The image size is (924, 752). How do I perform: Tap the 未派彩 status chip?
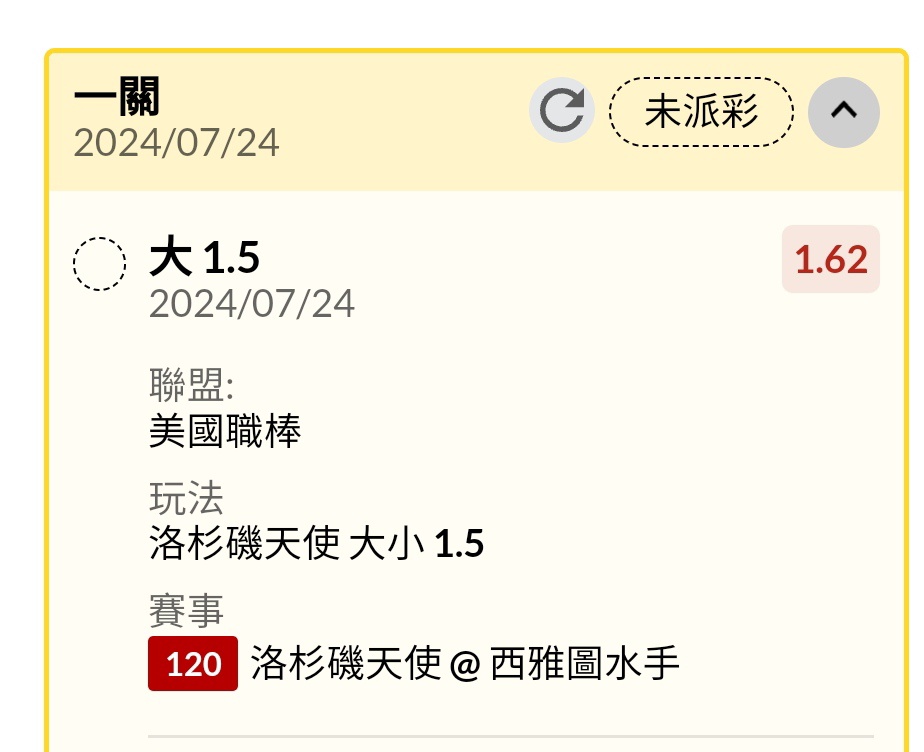(x=701, y=112)
